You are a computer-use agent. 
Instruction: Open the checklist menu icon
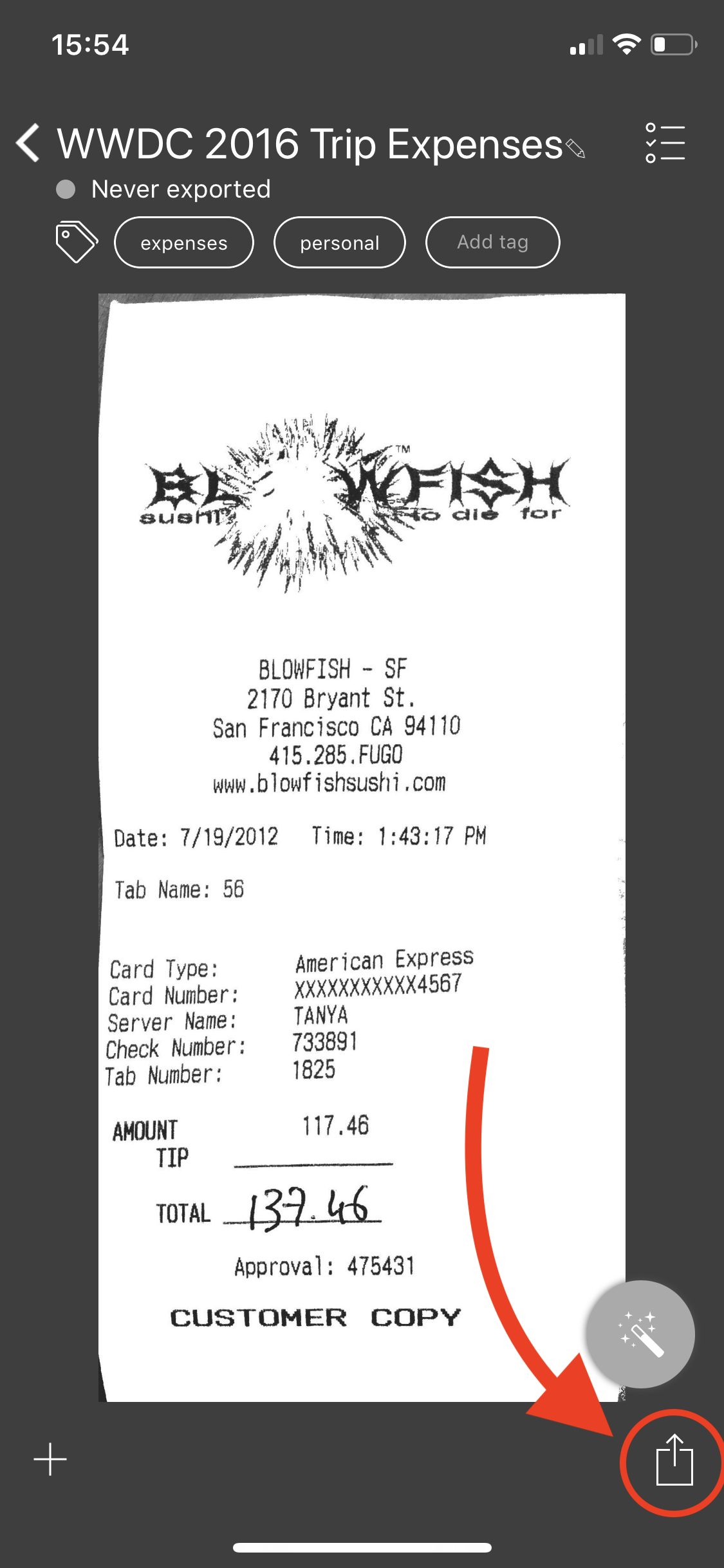[x=665, y=142]
